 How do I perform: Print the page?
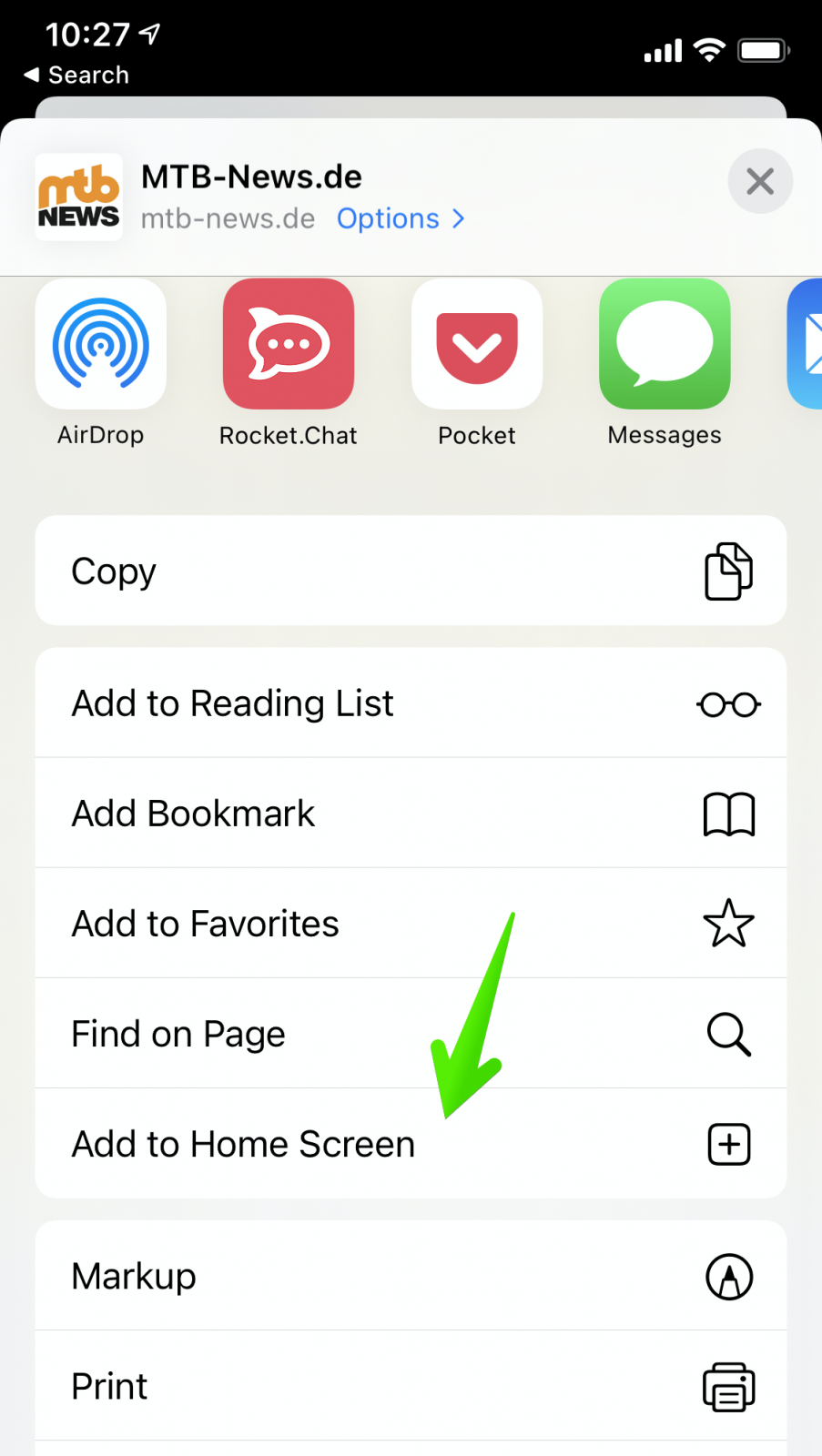coord(411,1386)
